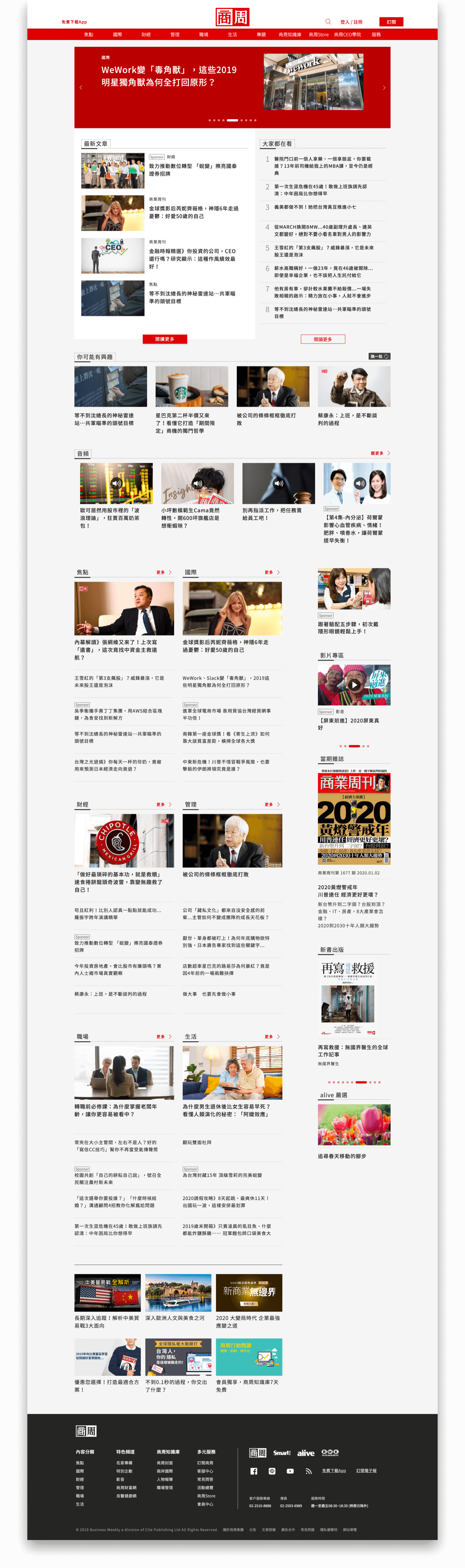Open the footer Facebook icon

(254, 1471)
